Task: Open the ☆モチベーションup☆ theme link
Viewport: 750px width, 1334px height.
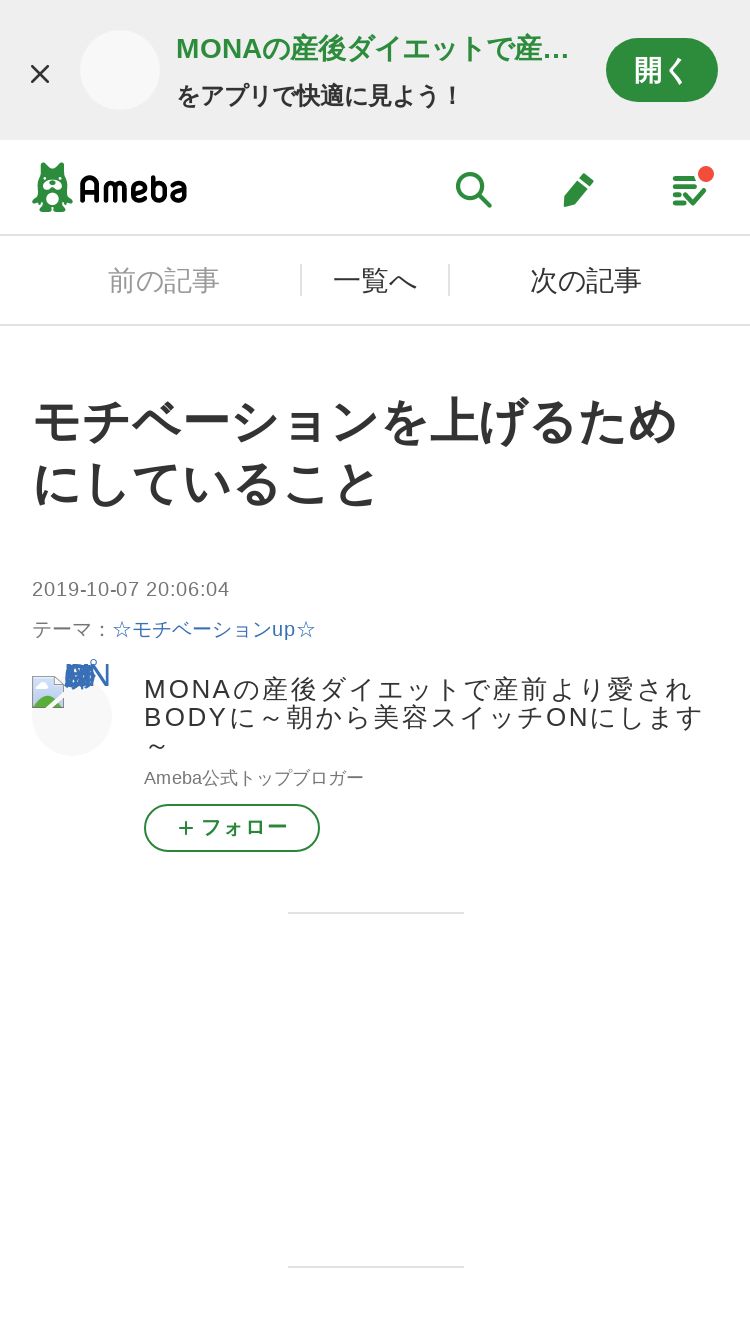Action: pyautogui.click(x=214, y=629)
